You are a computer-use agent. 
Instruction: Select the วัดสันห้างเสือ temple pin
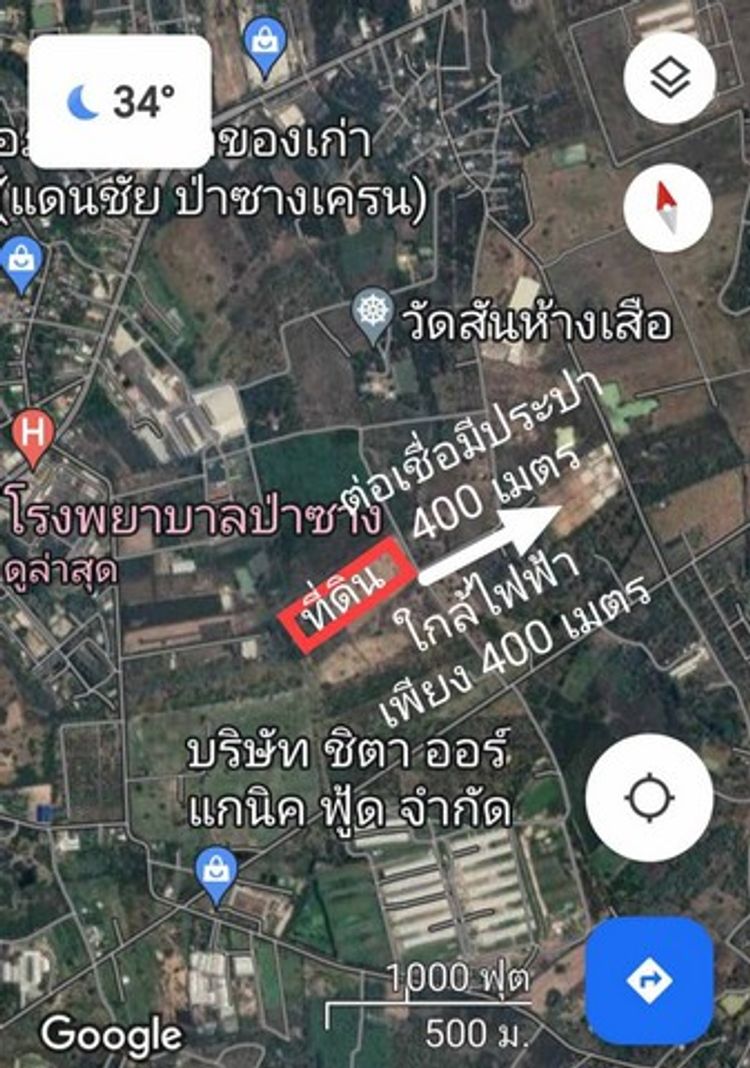point(374,313)
